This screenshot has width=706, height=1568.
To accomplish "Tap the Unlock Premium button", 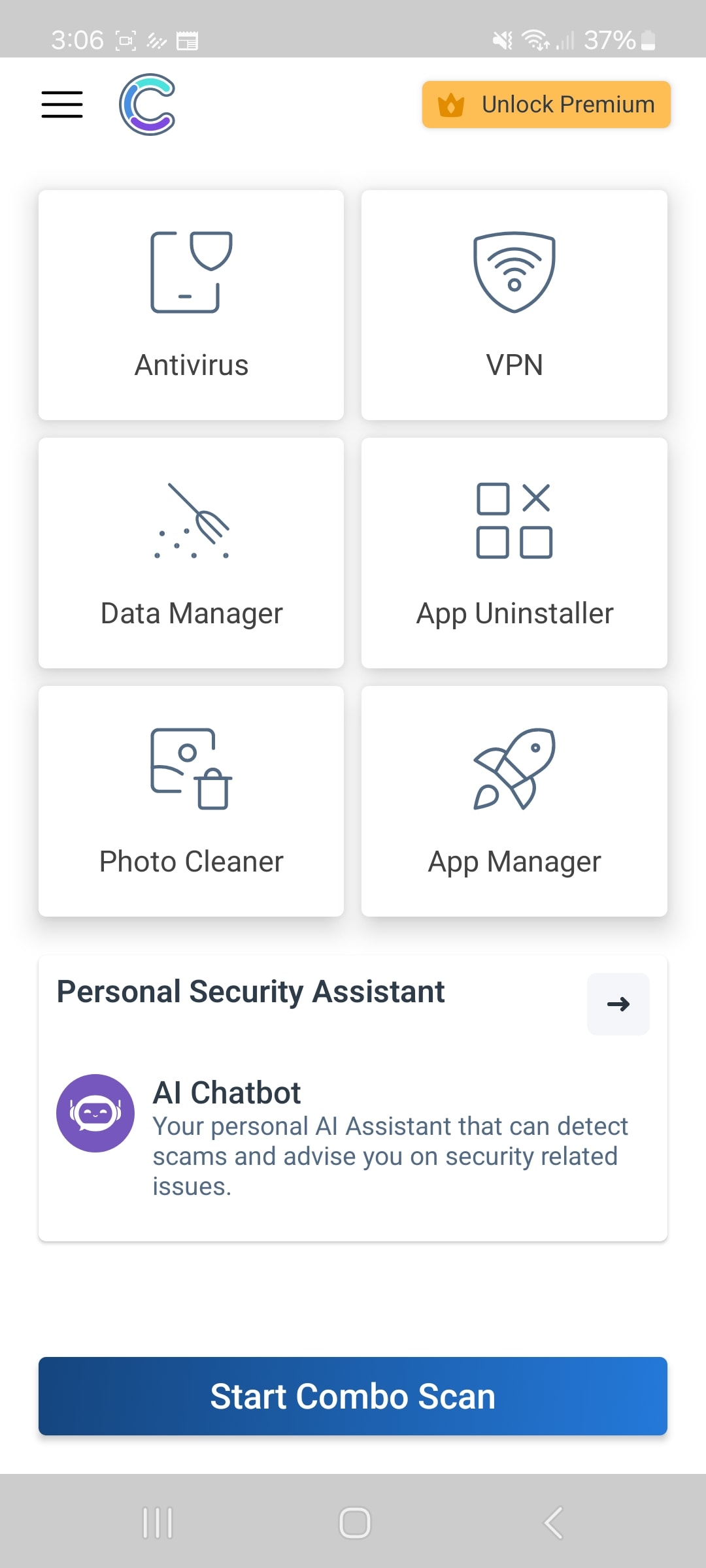I will (x=546, y=105).
